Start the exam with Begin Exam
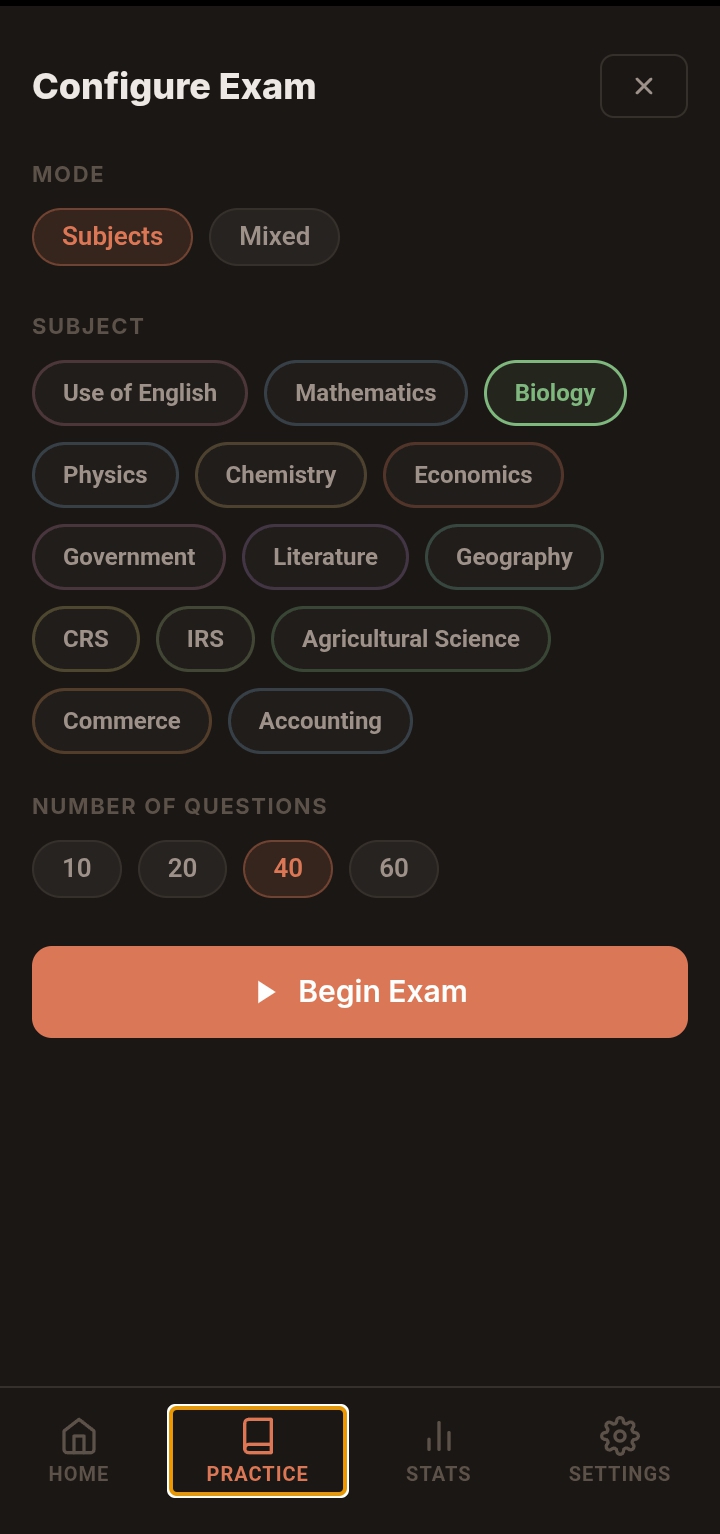This screenshot has height=1534, width=720. [360, 992]
